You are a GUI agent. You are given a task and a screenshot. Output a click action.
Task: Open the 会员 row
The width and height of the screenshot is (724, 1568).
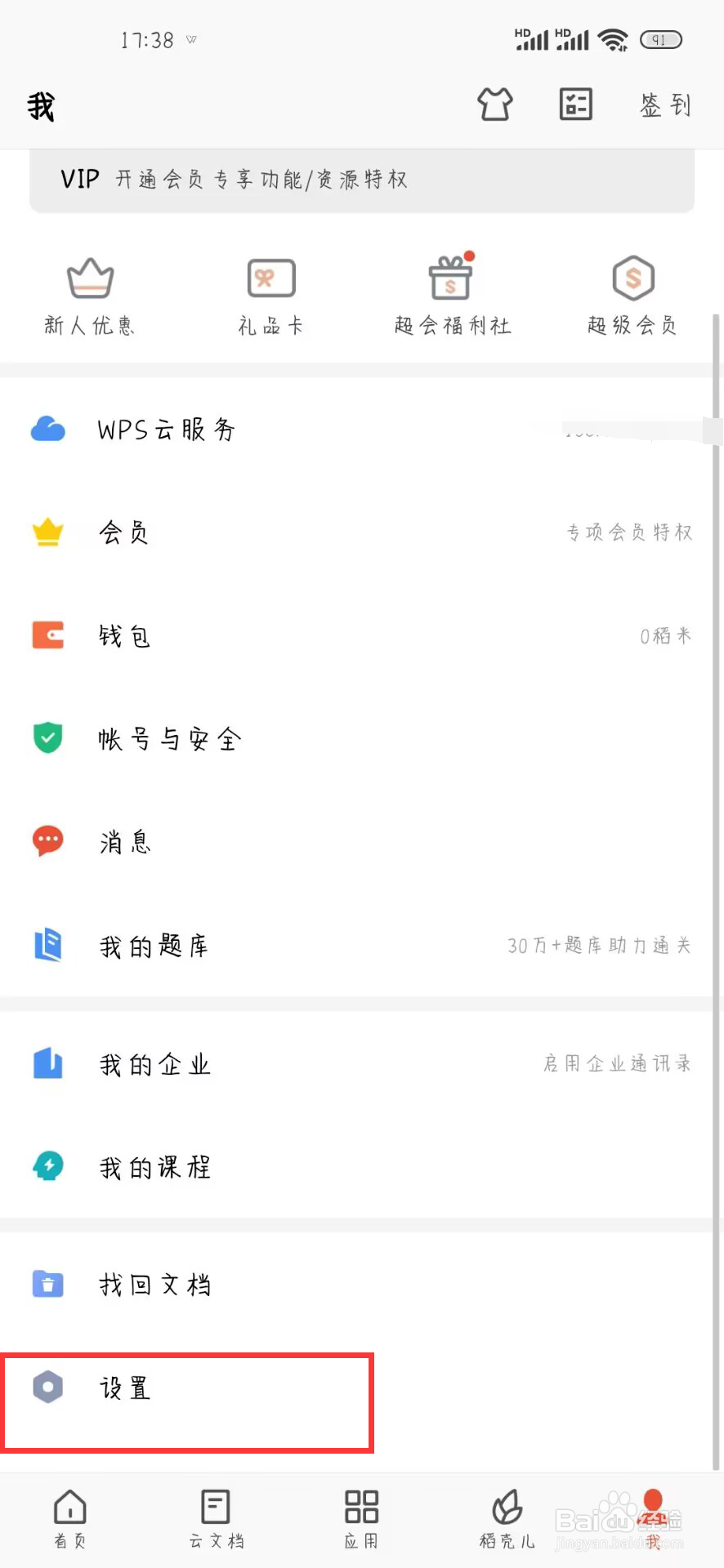pos(357,532)
